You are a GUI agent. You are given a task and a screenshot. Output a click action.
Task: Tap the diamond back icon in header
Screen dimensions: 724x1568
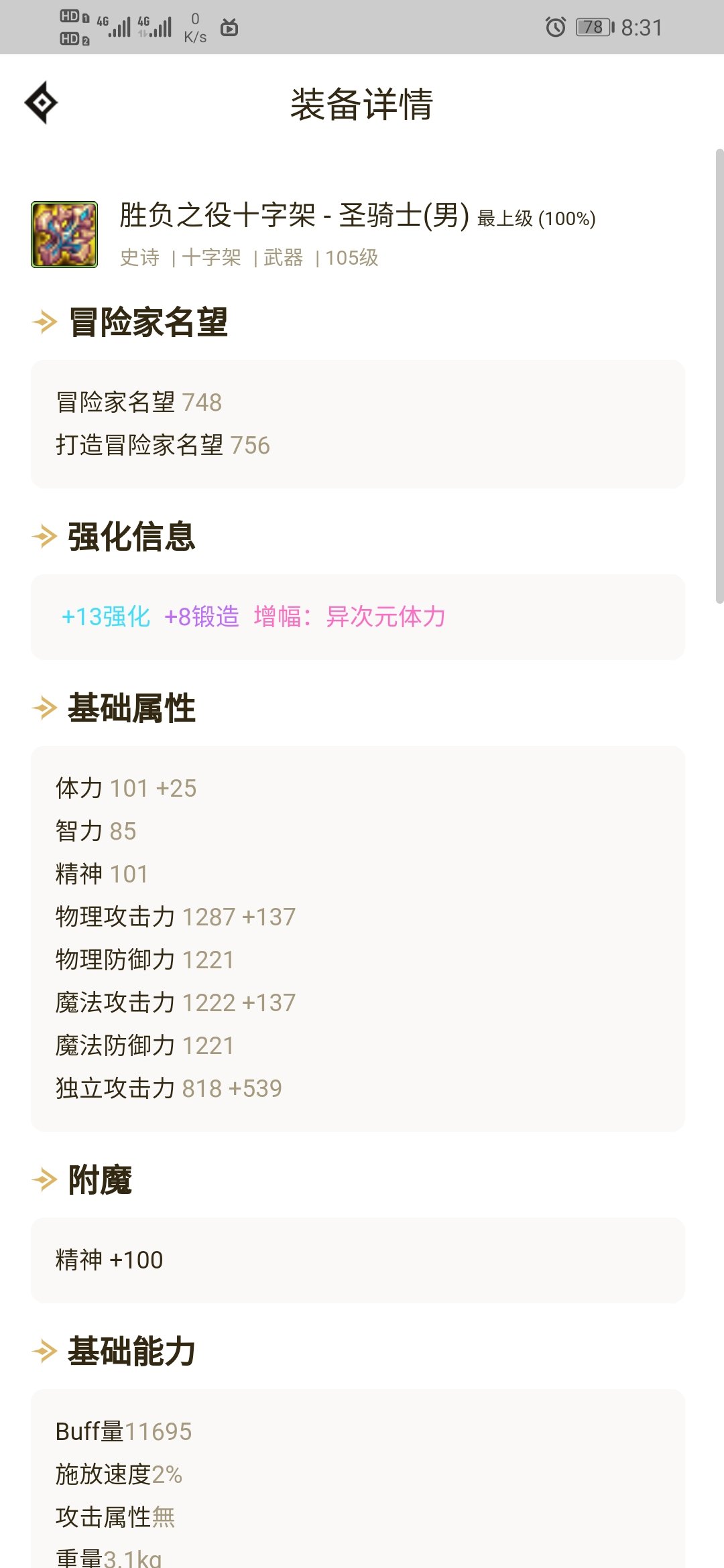(42, 103)
